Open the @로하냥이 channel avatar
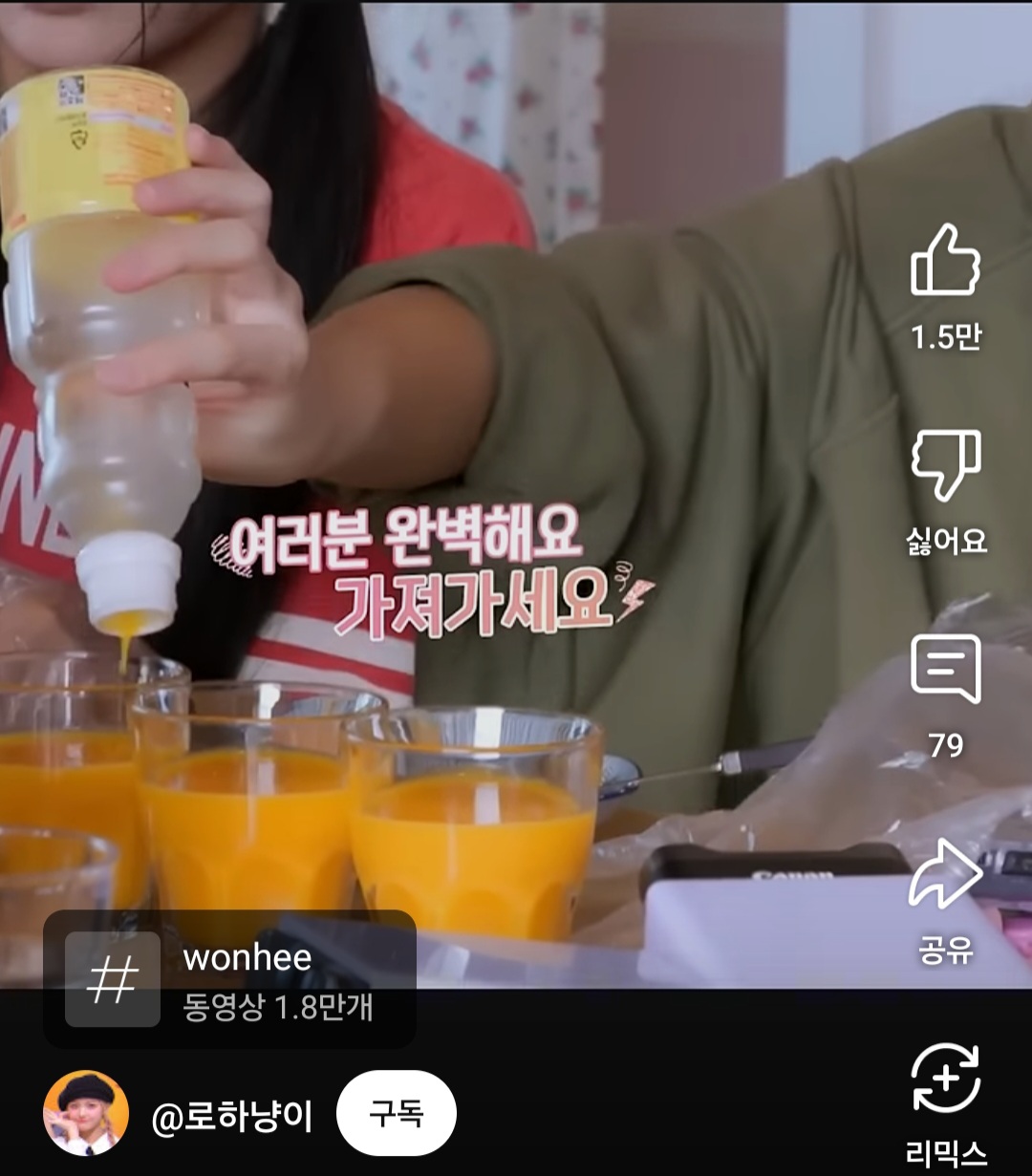Image resolution: width=1032 pixels, height=1176 pixels. 86,1113
